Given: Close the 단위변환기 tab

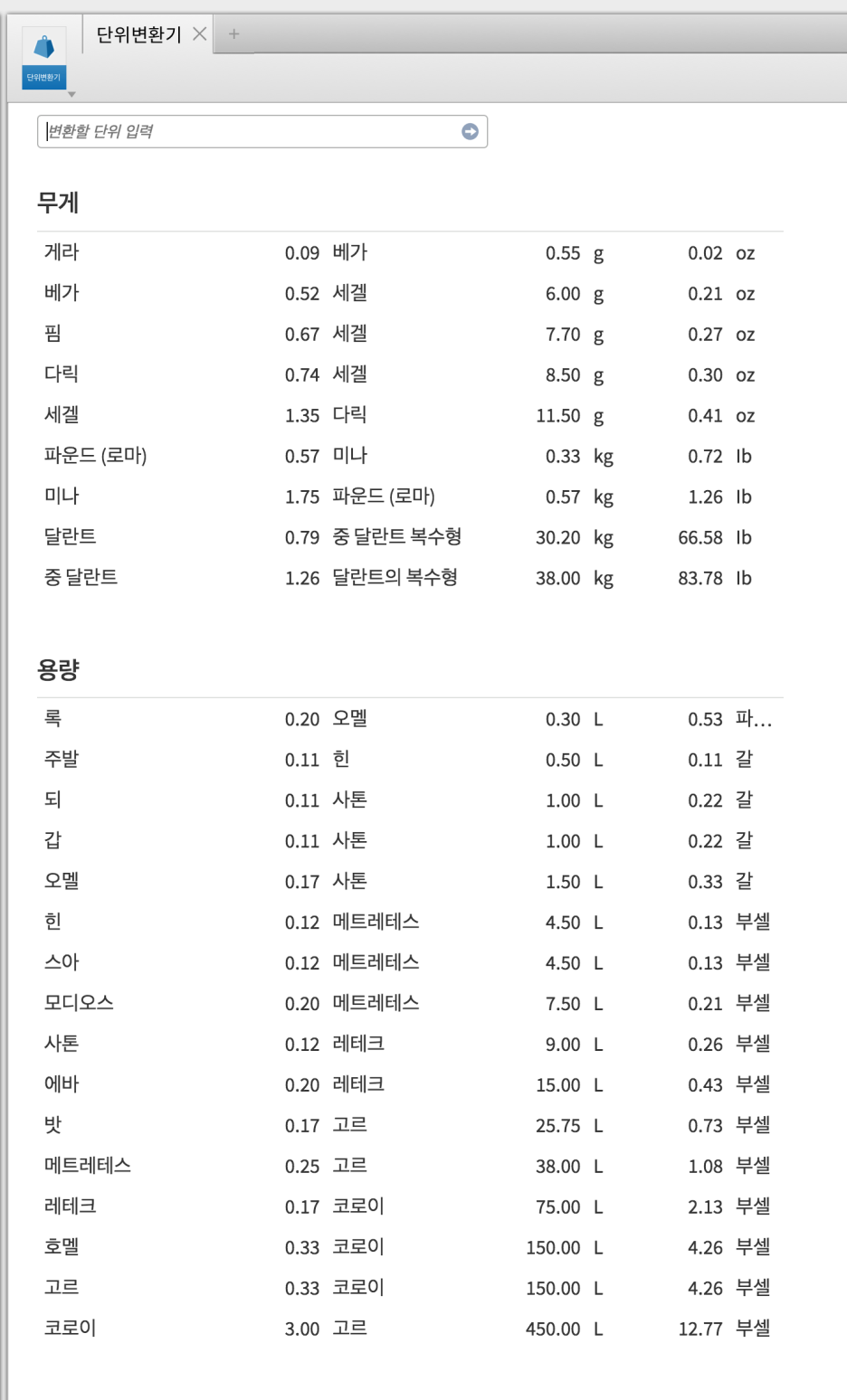Looking at the screenshot, I should (200, 34).
